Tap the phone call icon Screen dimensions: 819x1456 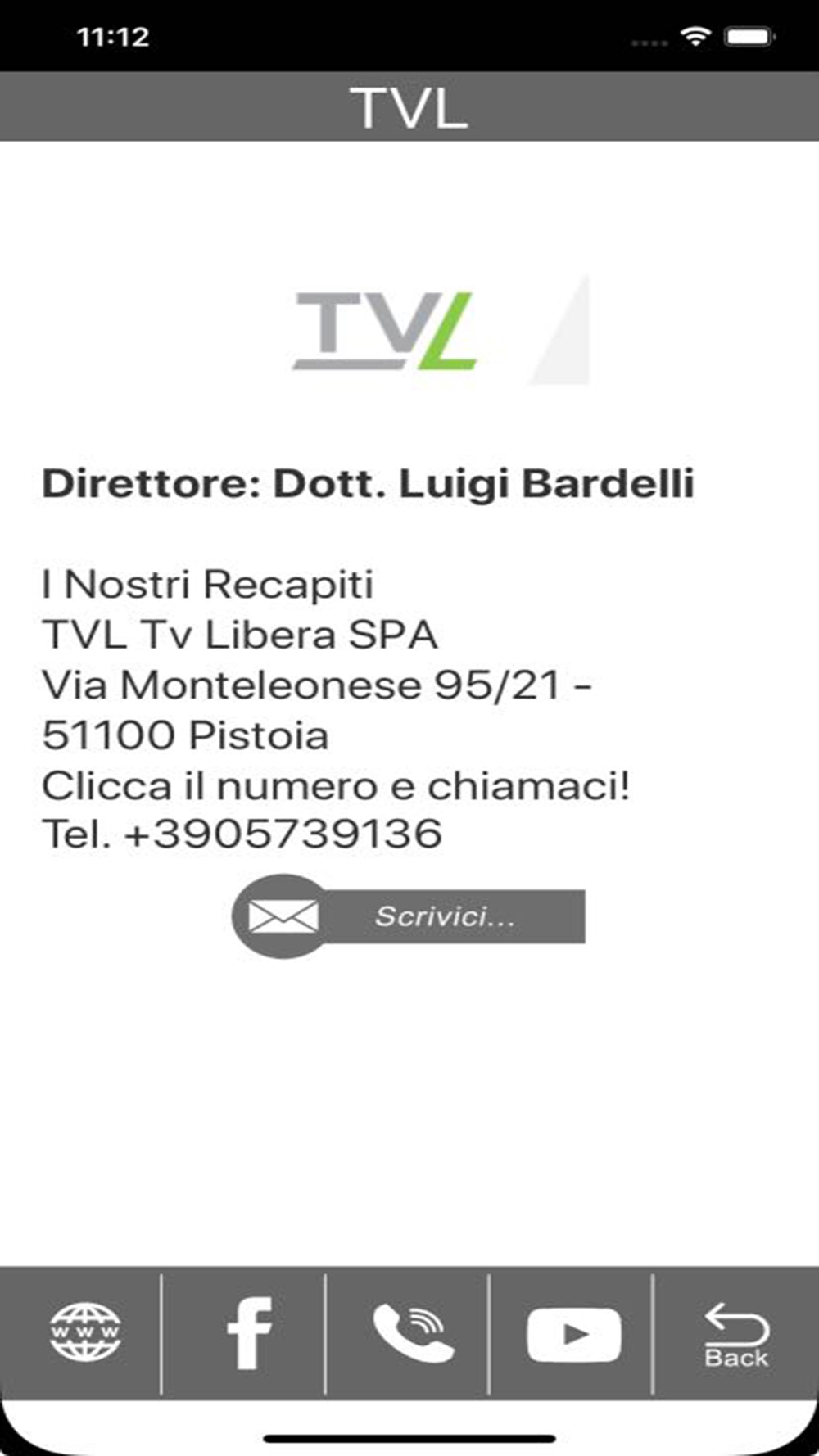point(412,1333)
